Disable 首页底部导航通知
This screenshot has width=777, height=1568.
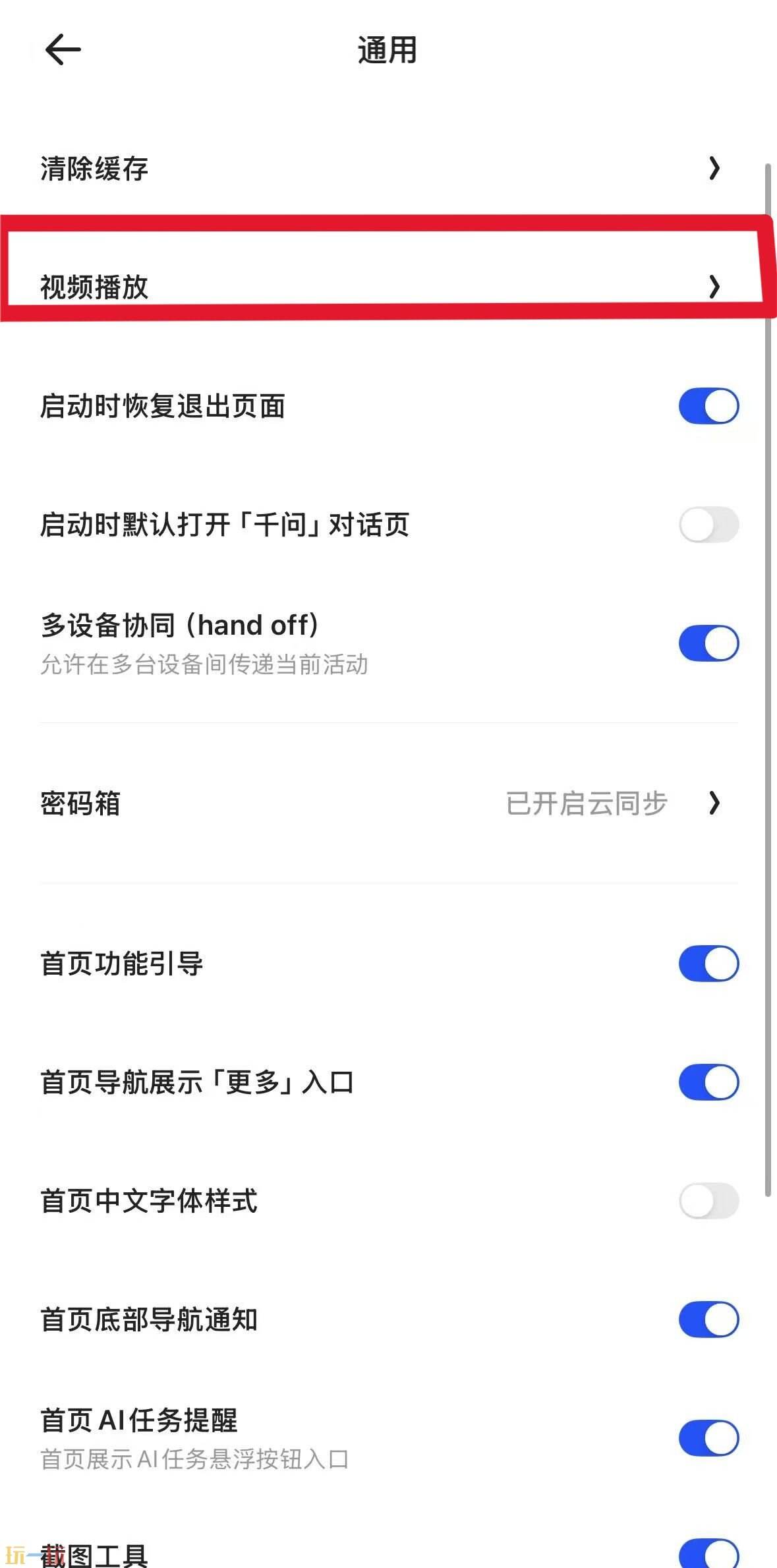coord(707,1320)
